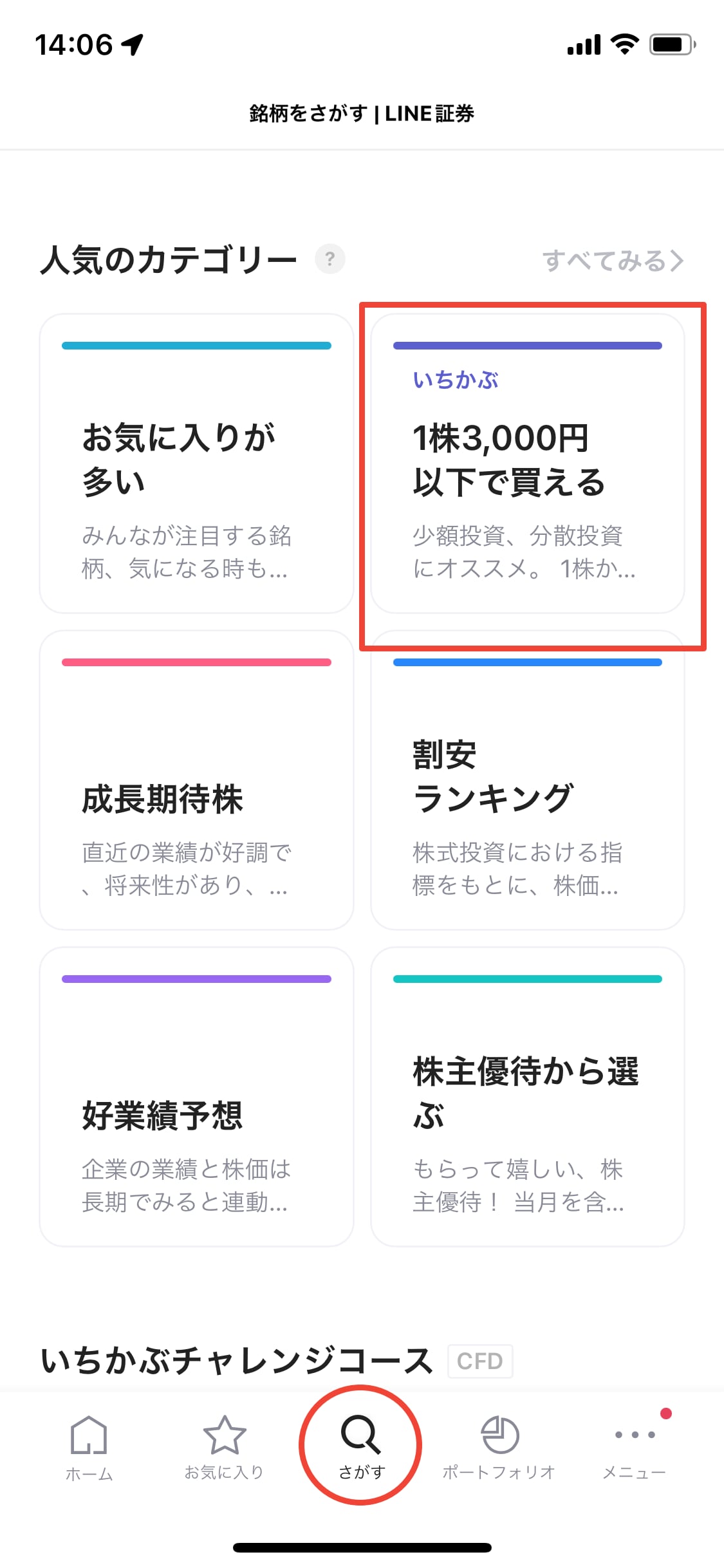Open the 1株3,000円以下で買える card
The width and height of the screenshot is (724, 1568).
(x=527, y=463)
